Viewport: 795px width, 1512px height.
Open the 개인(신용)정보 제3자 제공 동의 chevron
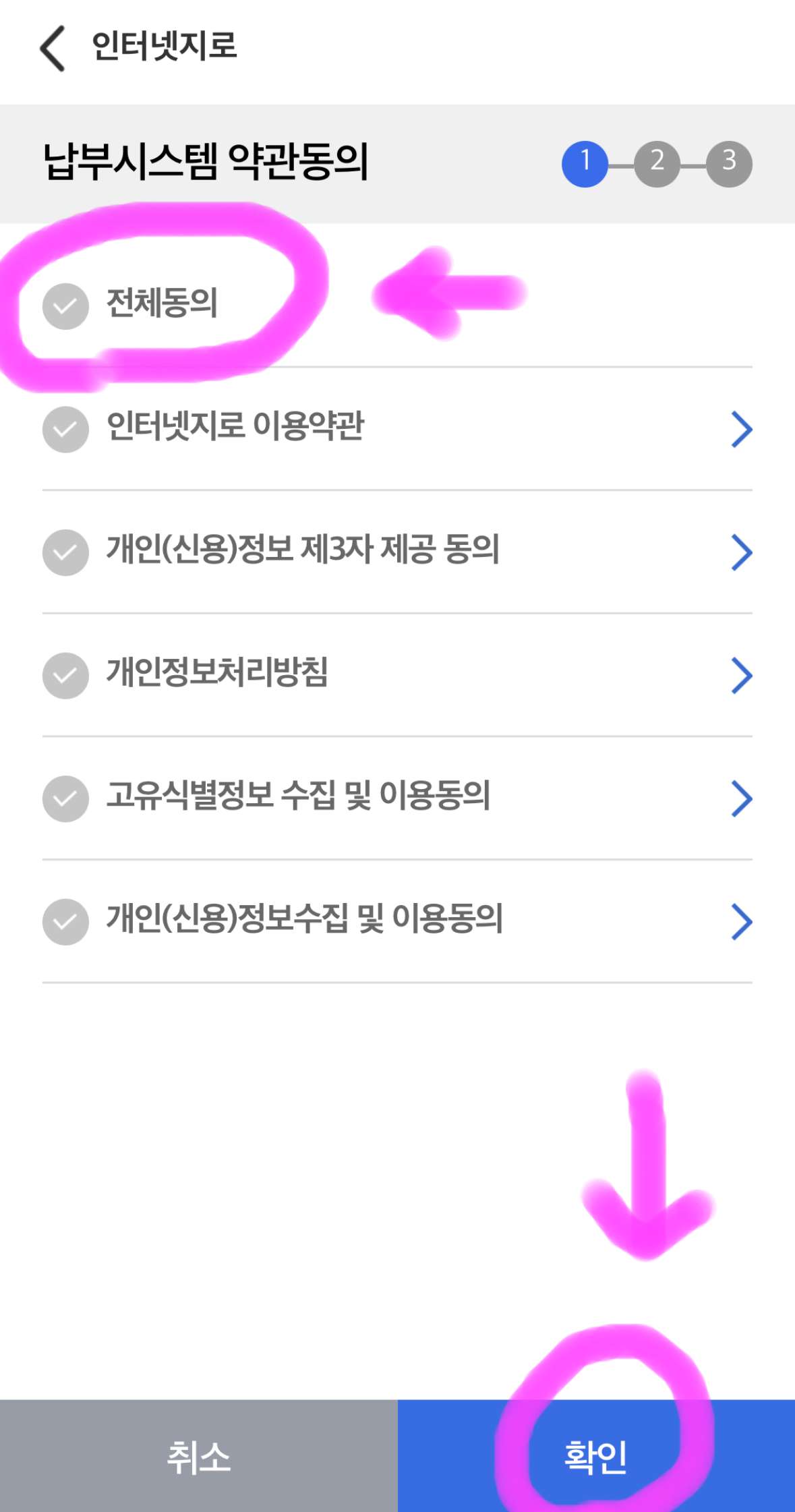tap(742, 552)
